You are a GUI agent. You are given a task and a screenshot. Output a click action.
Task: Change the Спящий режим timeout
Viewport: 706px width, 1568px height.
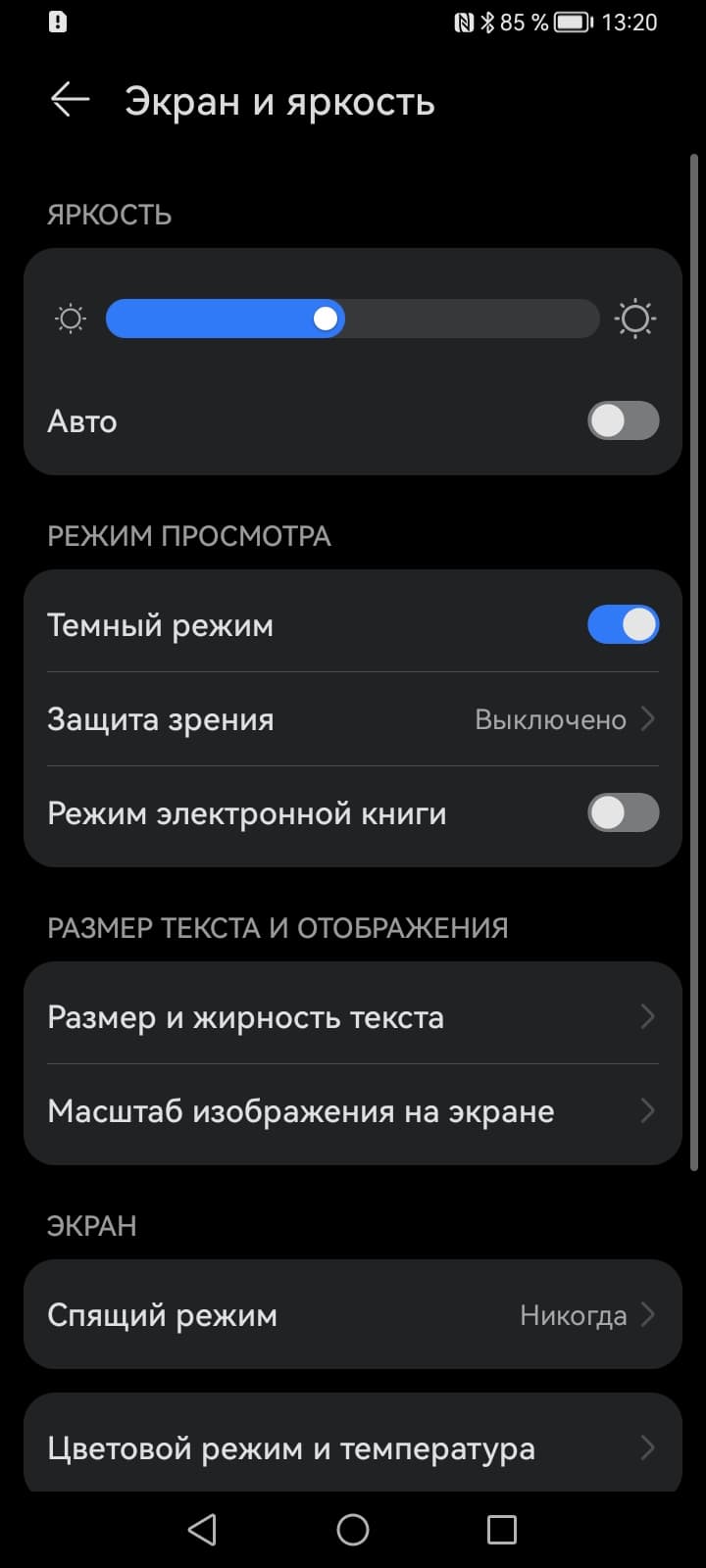coord(353,1315)
